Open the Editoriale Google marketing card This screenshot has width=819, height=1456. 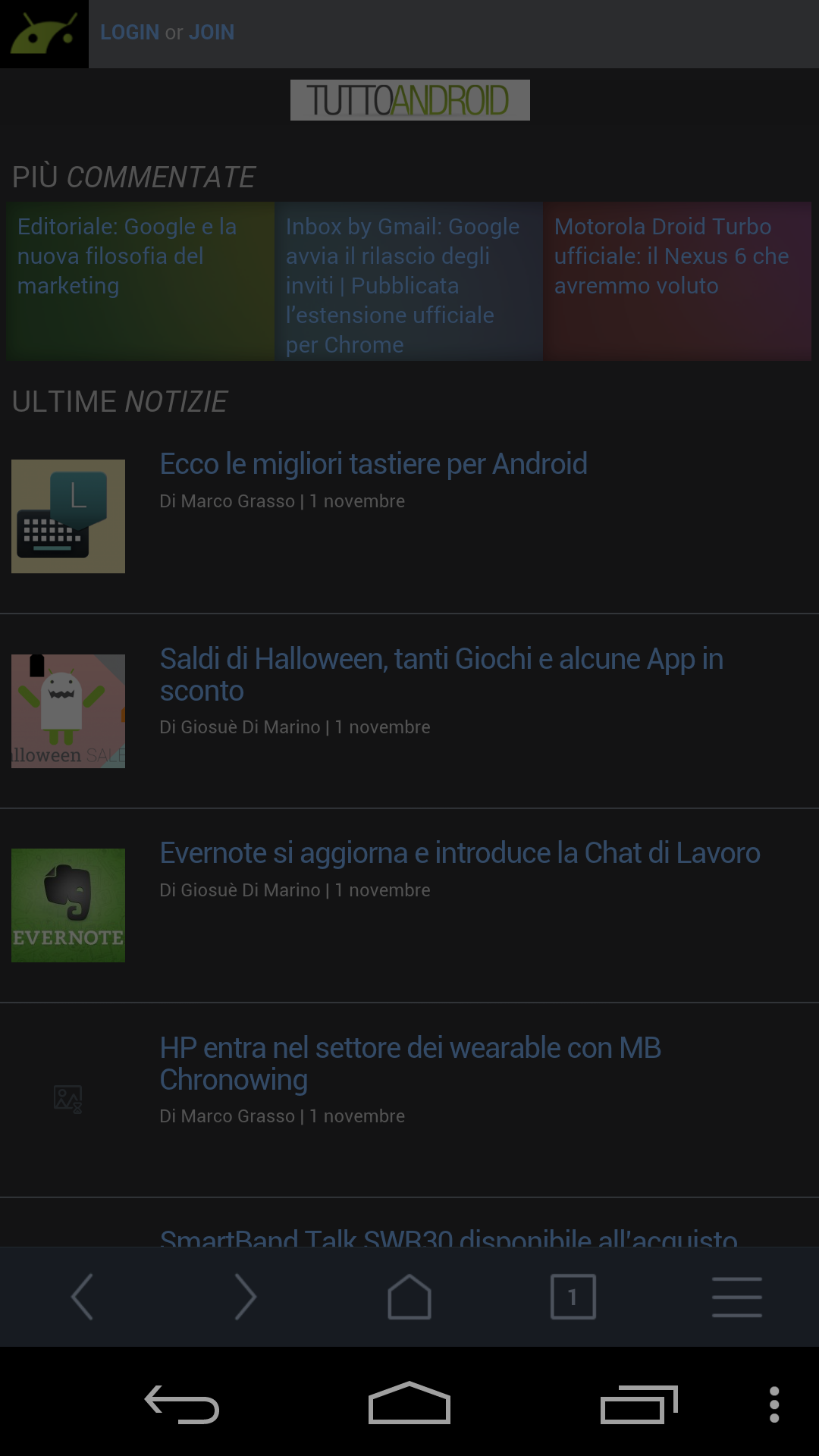pyautogui.click(x=140, y=281)
